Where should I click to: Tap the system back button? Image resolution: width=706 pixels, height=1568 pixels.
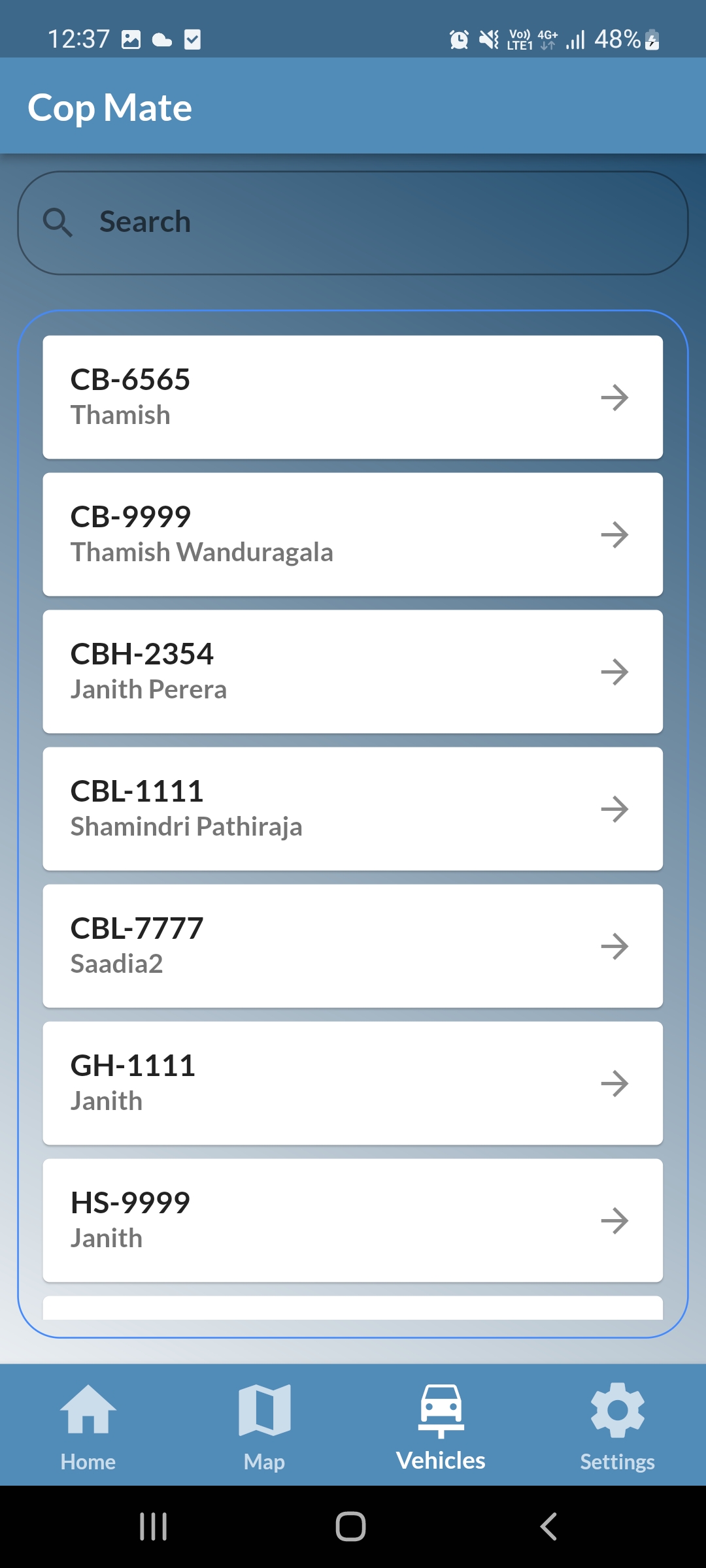tap(548, 1527)
